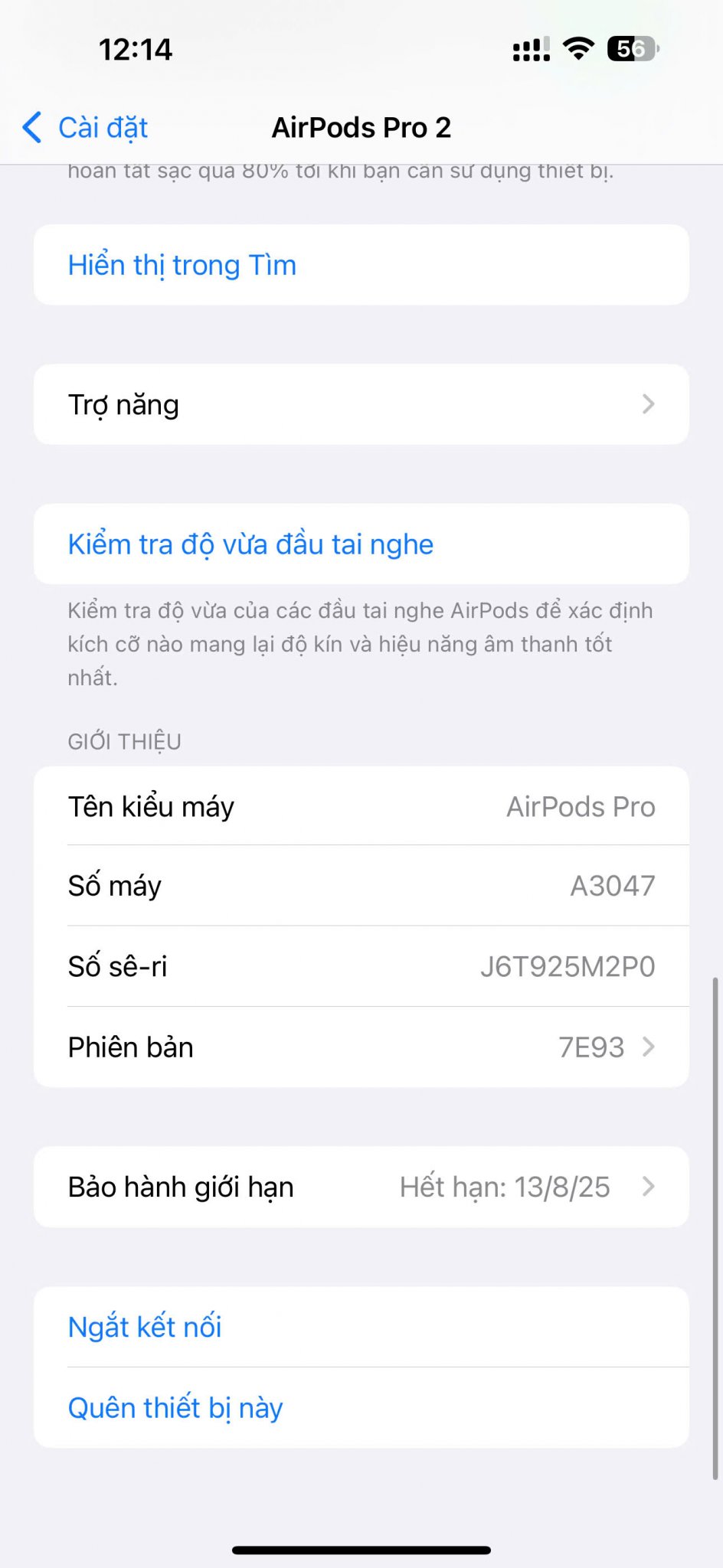Tap Ngắt kết nối

145,1327
